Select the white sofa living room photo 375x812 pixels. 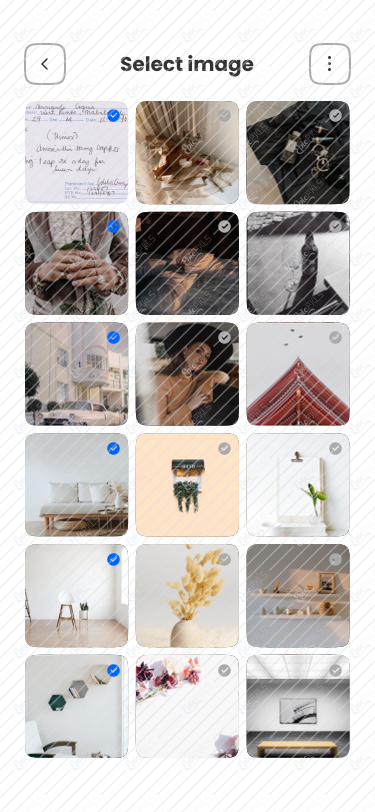point(77,485)
